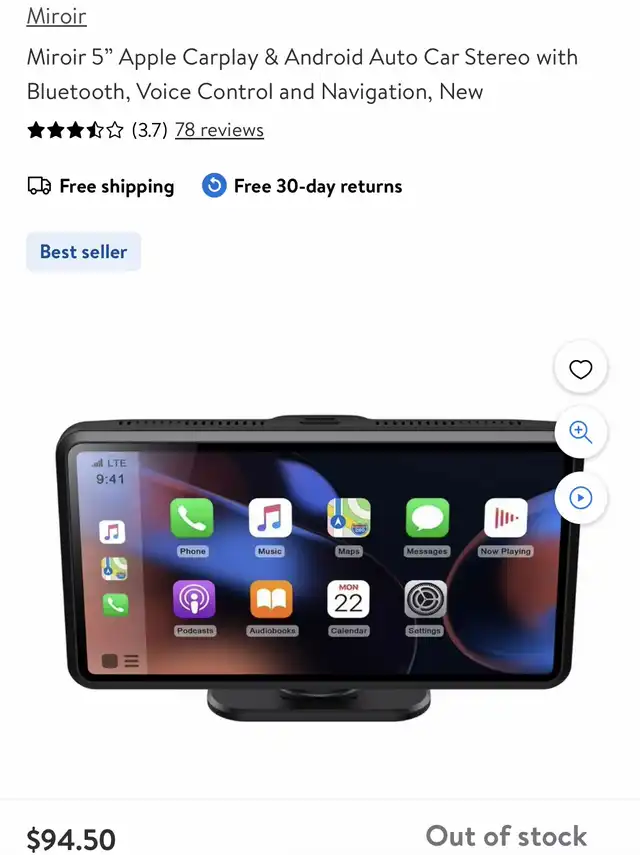Image resolution: width=640 pixels, height=855 pixels.
Task: Add this stereo to favorites with heart
Action: [x=580, y=369]
